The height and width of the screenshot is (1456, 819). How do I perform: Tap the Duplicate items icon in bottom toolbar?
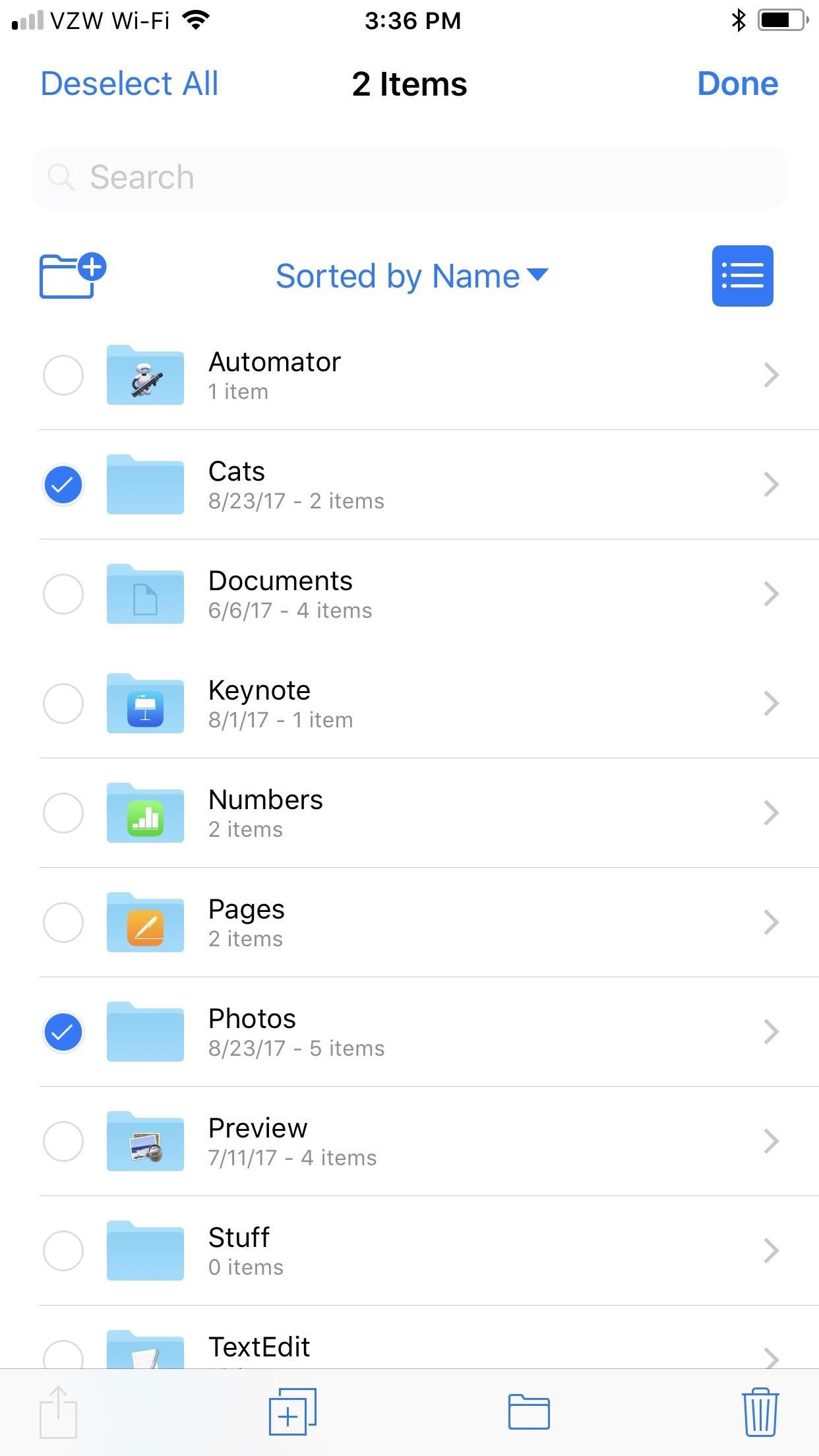coord(292,1413)
